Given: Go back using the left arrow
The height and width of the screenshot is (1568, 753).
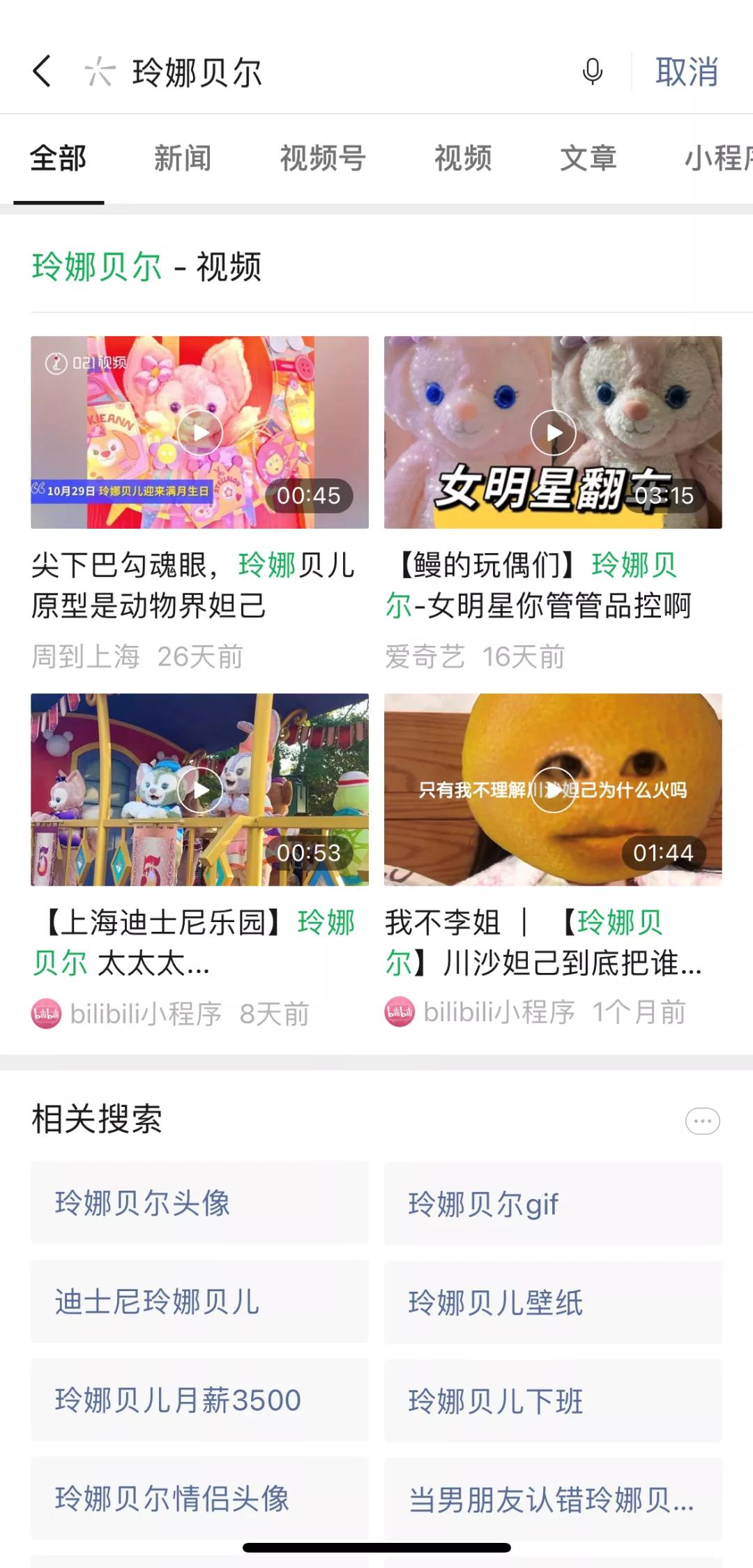Looking at the screenshot, I should point(42,71).
